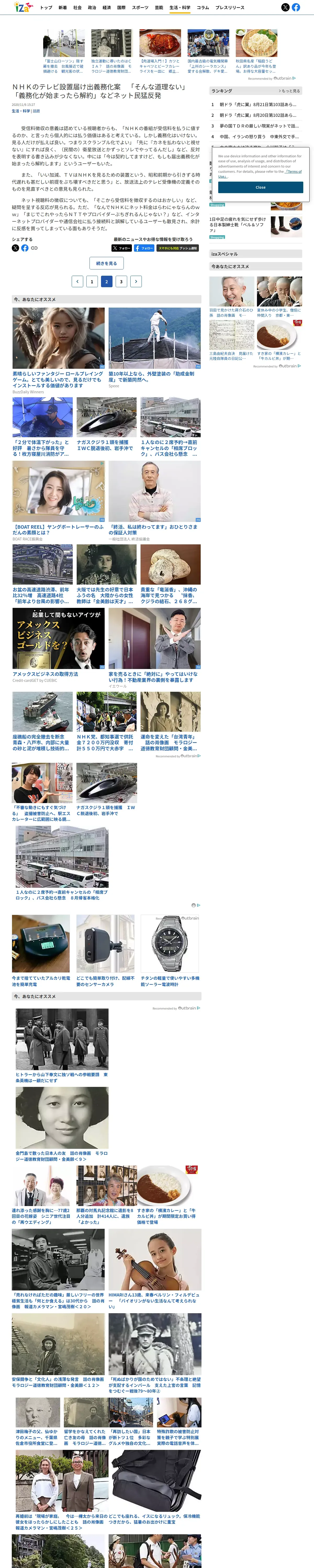Open the 生活・科学 category link under the headline
Screen dimensions: 314x1568
pos(21,111)
